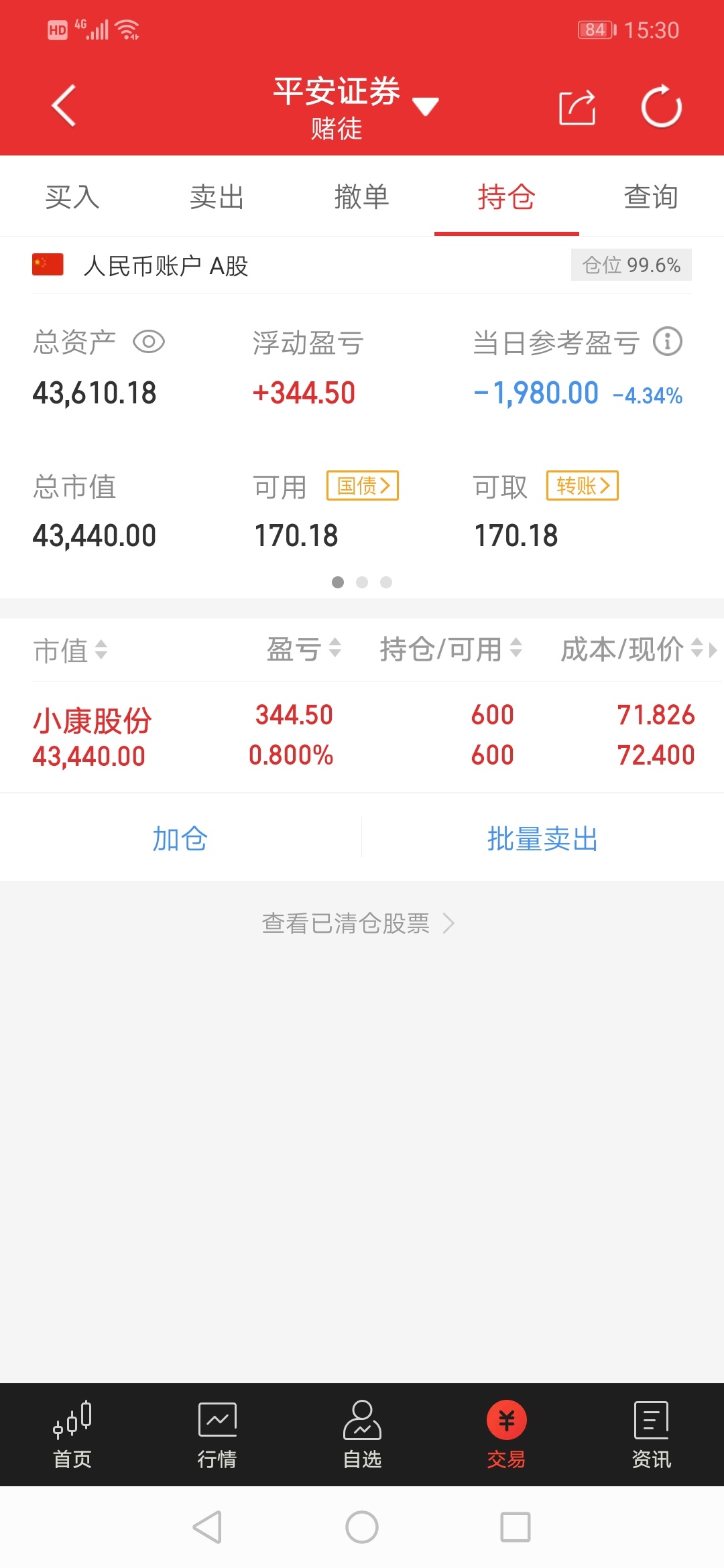Tap 加仓 to add position
The width and height of the screenshot is (724, 1568).
180,838
